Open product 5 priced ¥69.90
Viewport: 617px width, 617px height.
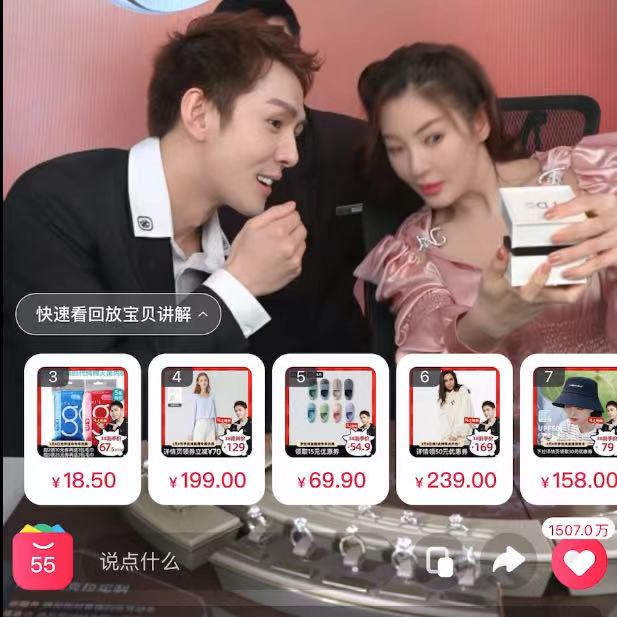tap(331, 428)
